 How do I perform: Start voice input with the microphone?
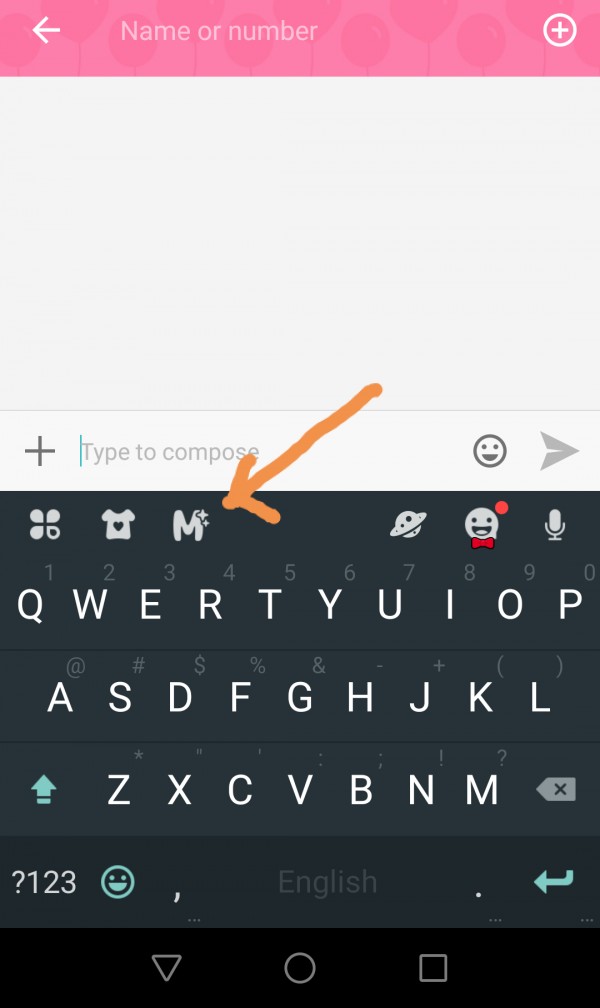click(555, 524)
